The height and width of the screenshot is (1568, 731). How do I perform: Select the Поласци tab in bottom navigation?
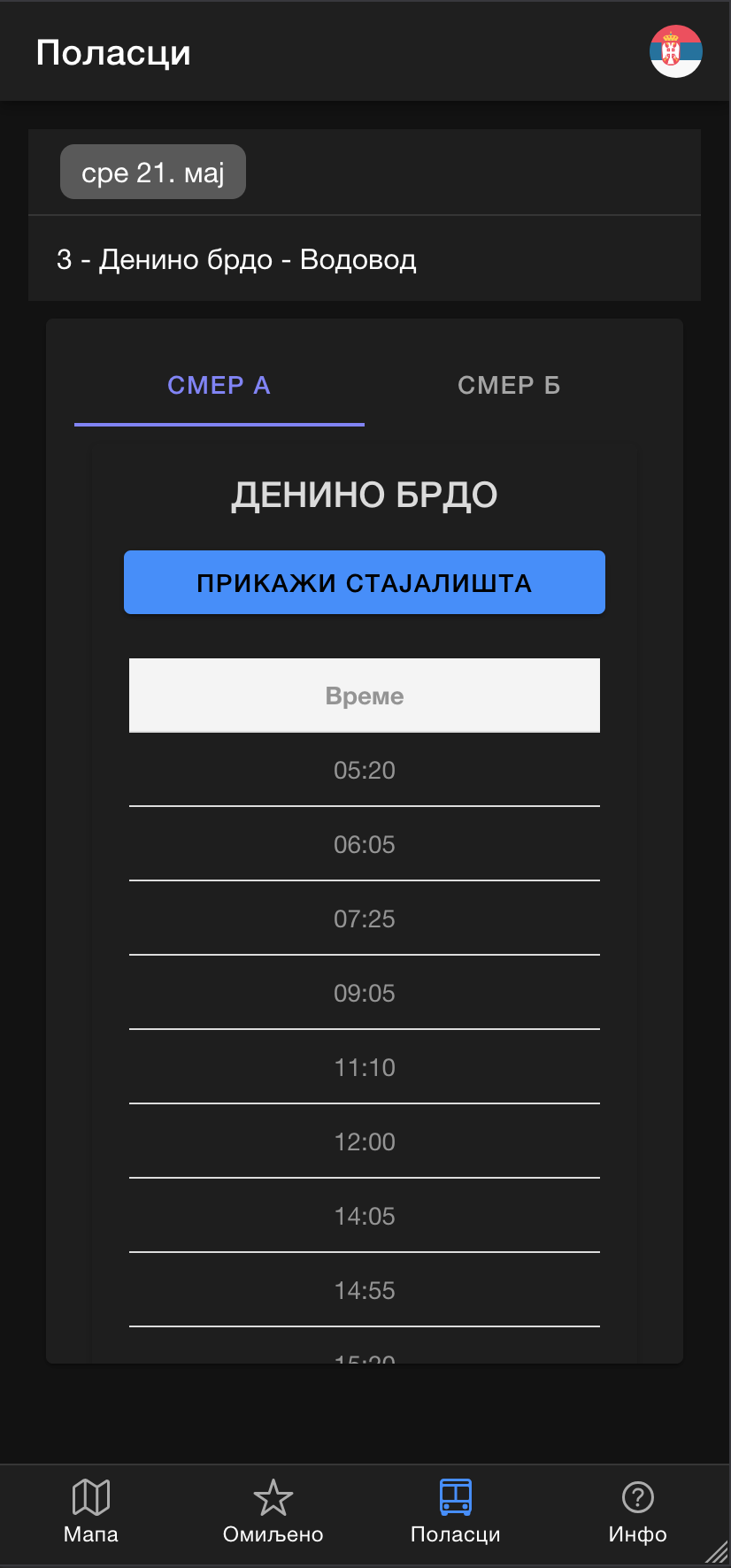(x=456, y=1511)
